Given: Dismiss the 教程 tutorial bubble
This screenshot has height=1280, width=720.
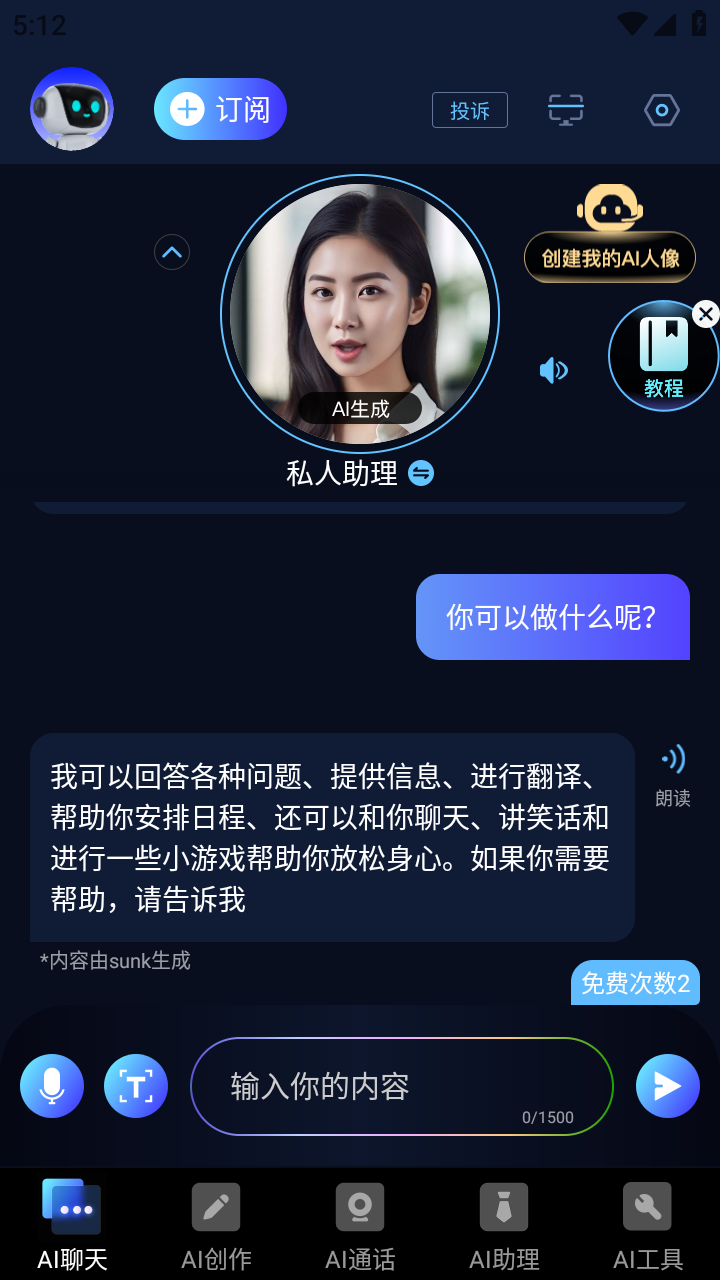Looking at the screenshot, I should click(705, 314).
